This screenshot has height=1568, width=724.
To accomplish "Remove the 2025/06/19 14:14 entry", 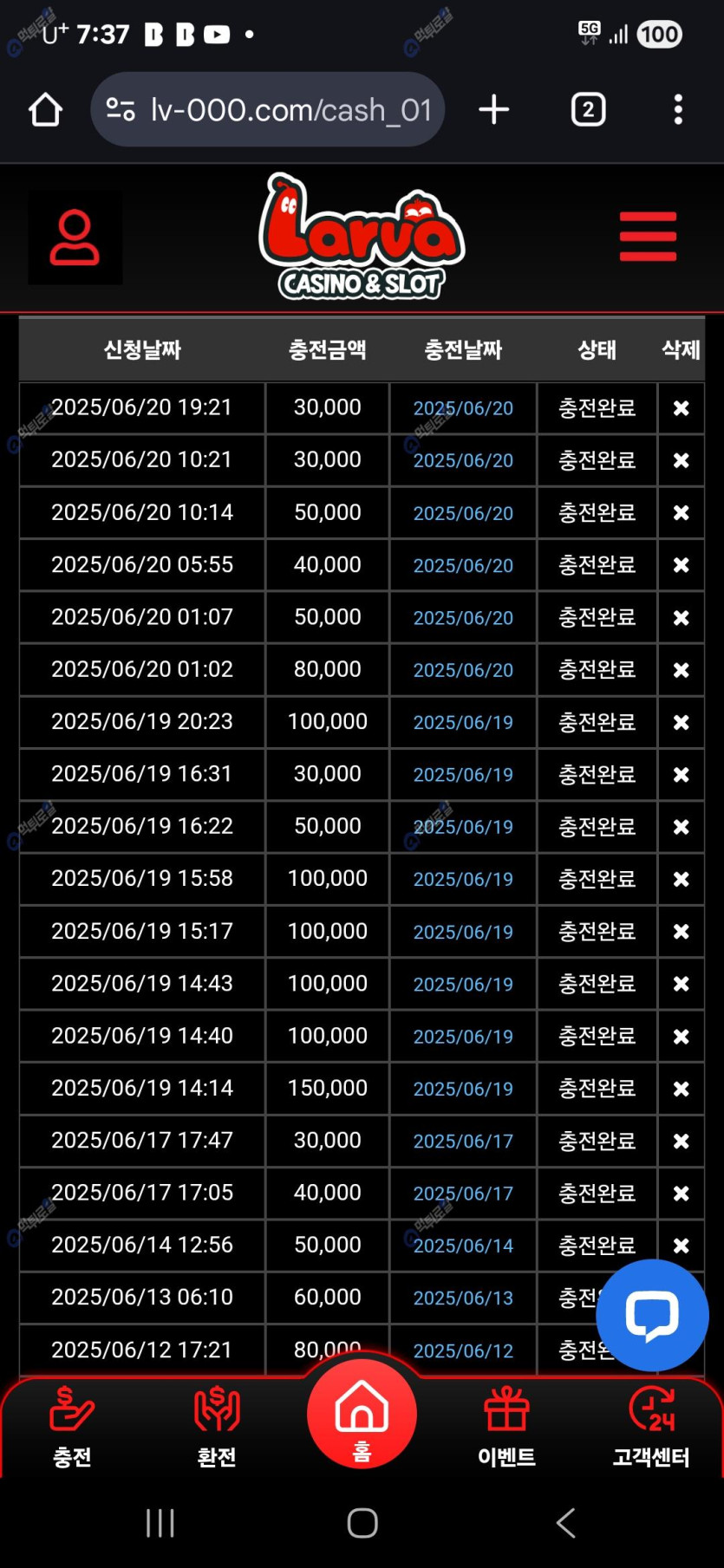I will 682,1089.
